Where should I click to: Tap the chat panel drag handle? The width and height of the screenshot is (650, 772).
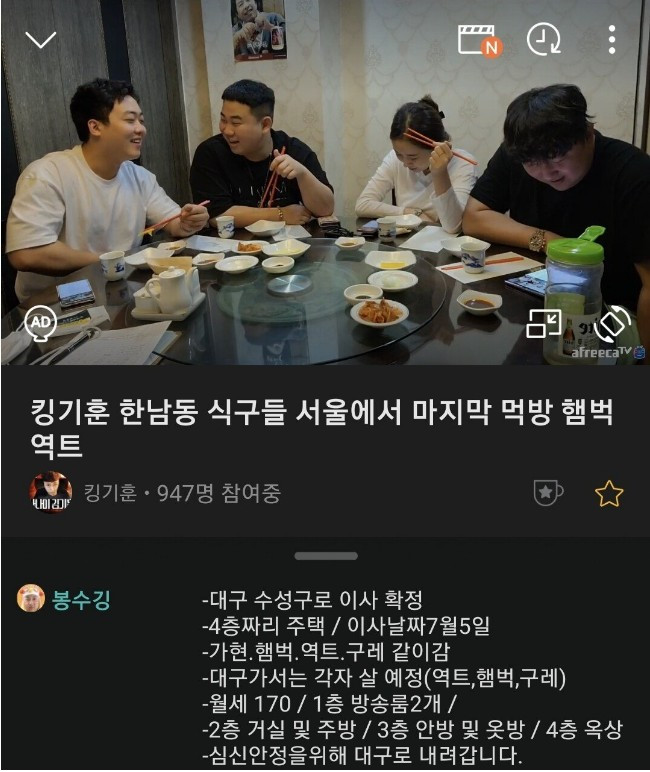click(x=325, y=556)
